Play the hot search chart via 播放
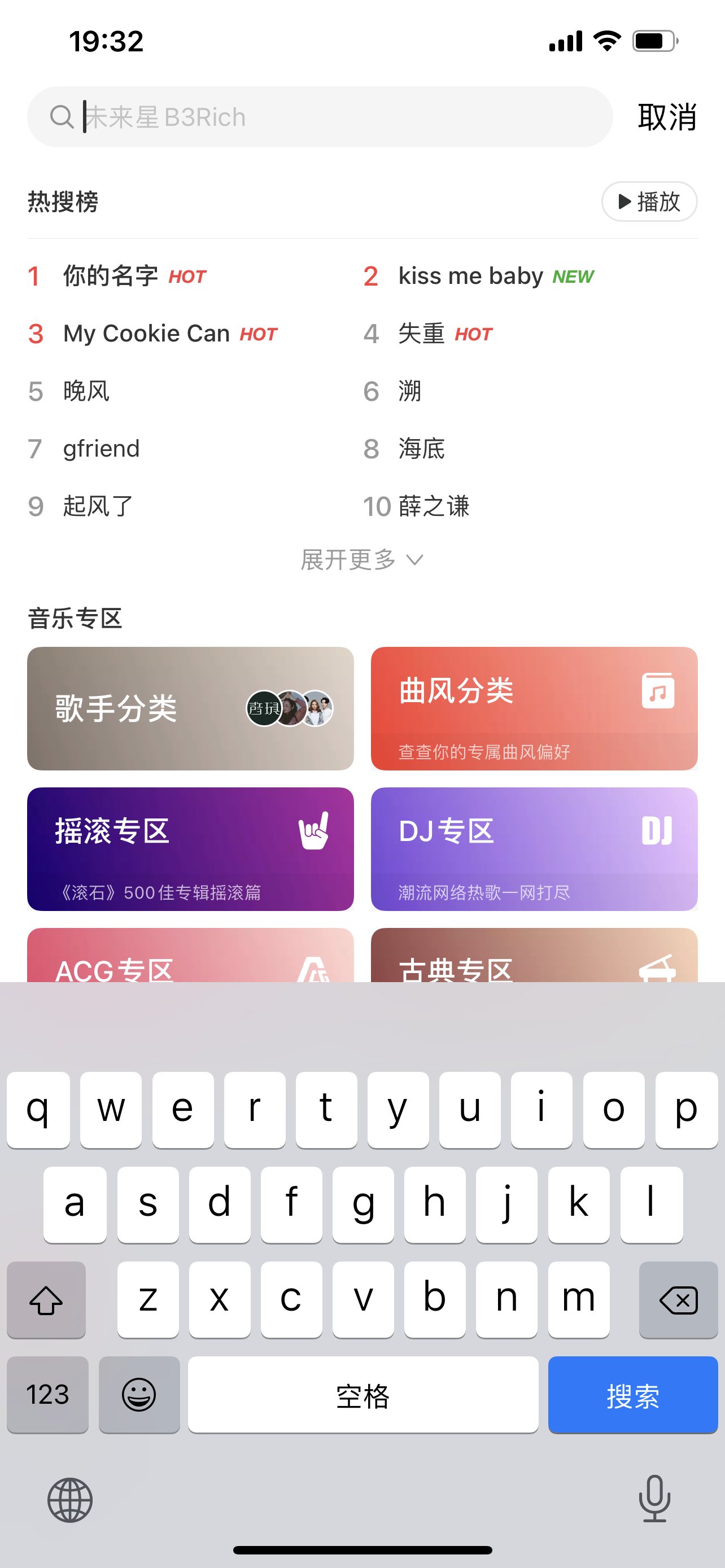This screenshot has width=725, height=1568. pyautogui.click(x=649, y=202)
